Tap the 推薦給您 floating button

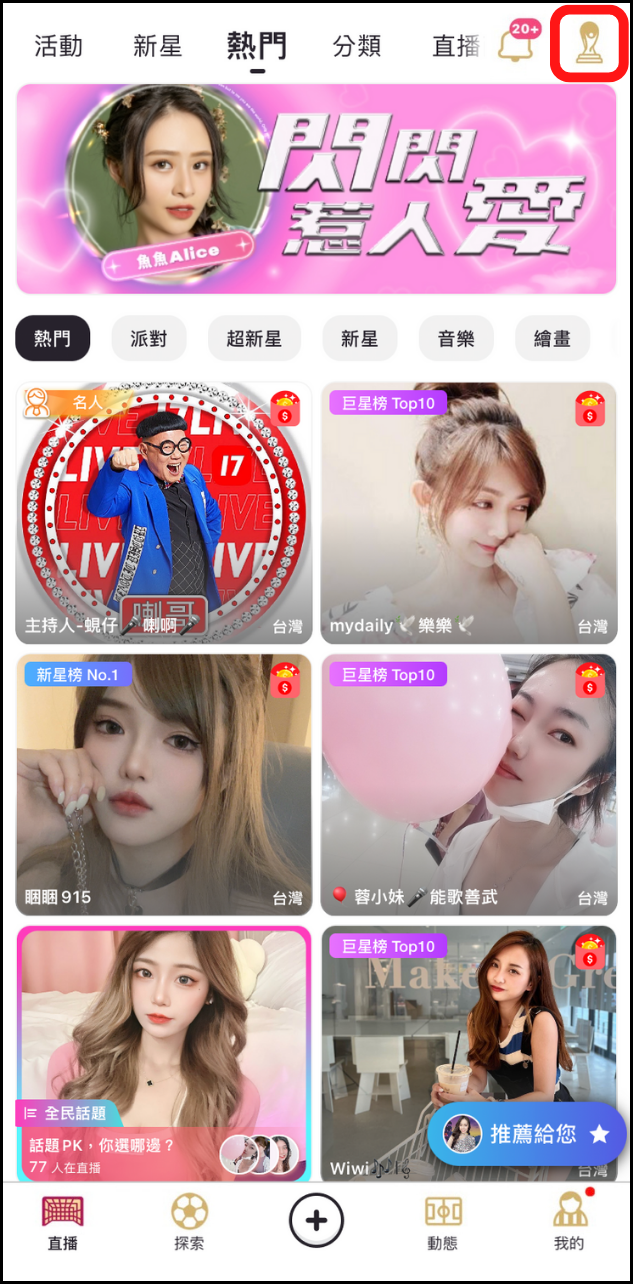click(x=527, y=1133)
